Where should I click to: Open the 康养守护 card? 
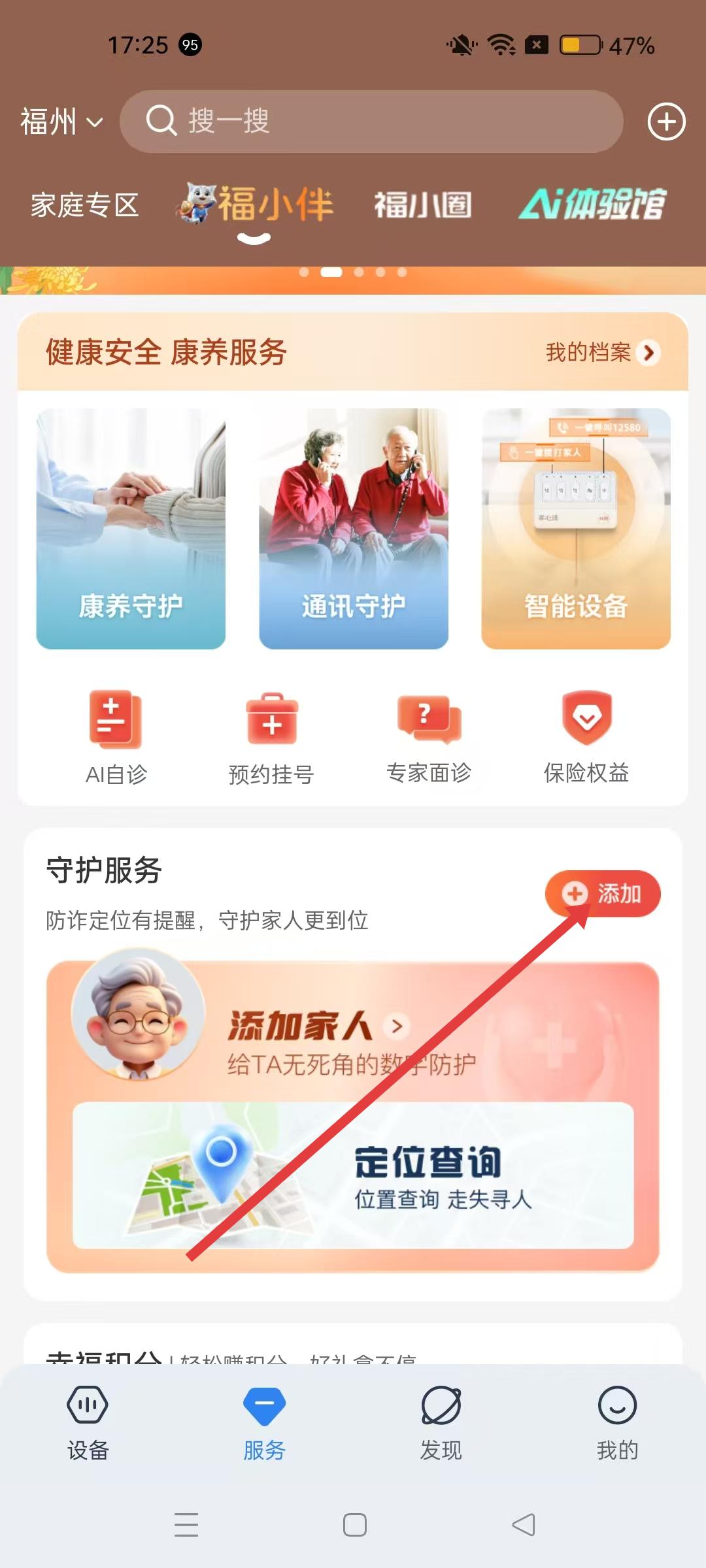point(131,529)
